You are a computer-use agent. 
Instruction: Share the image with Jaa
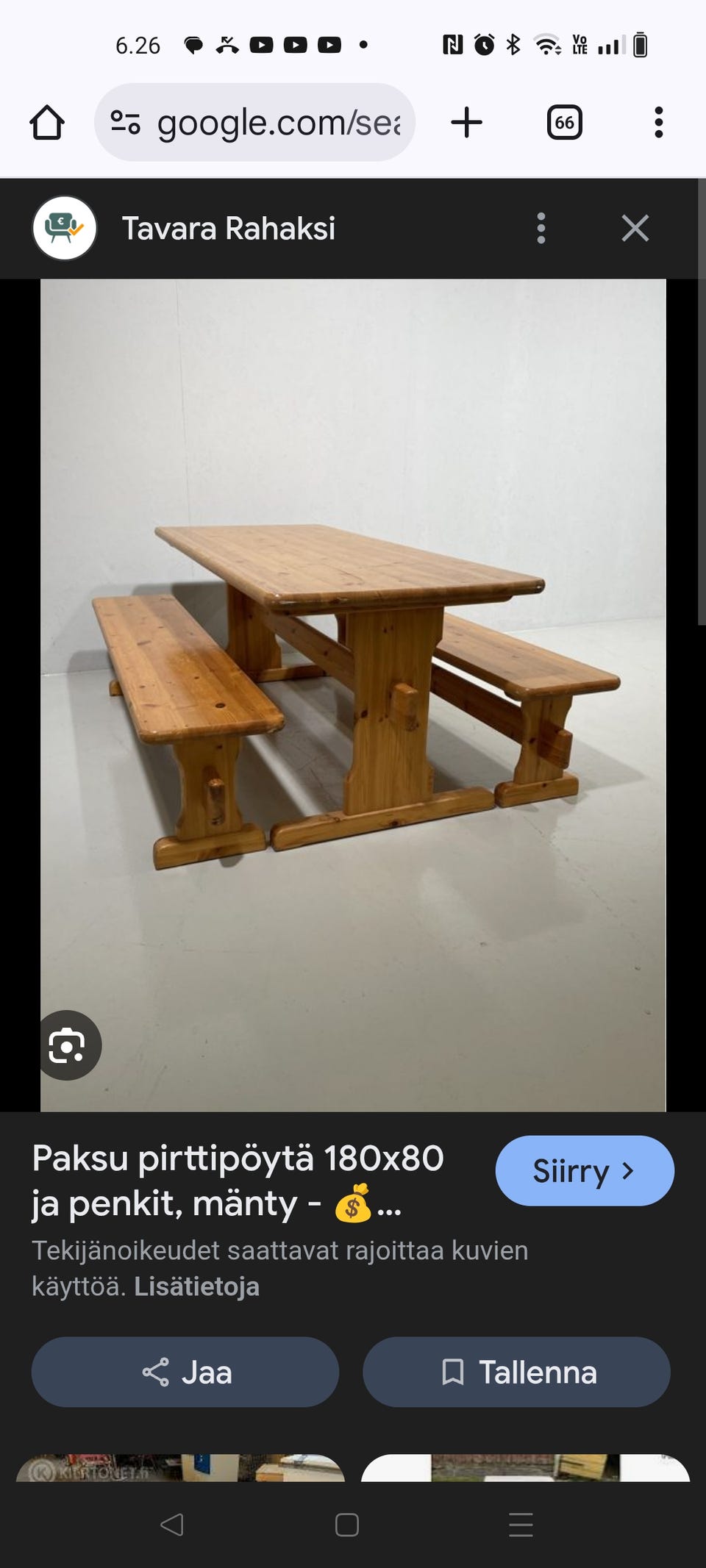[185, 1372]
